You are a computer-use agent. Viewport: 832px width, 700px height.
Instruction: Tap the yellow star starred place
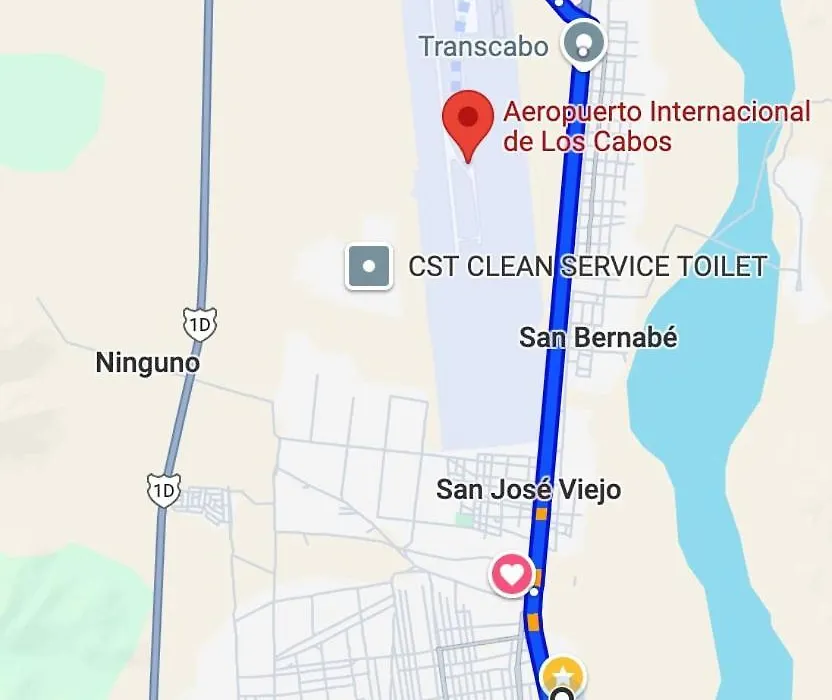(563, 672)
